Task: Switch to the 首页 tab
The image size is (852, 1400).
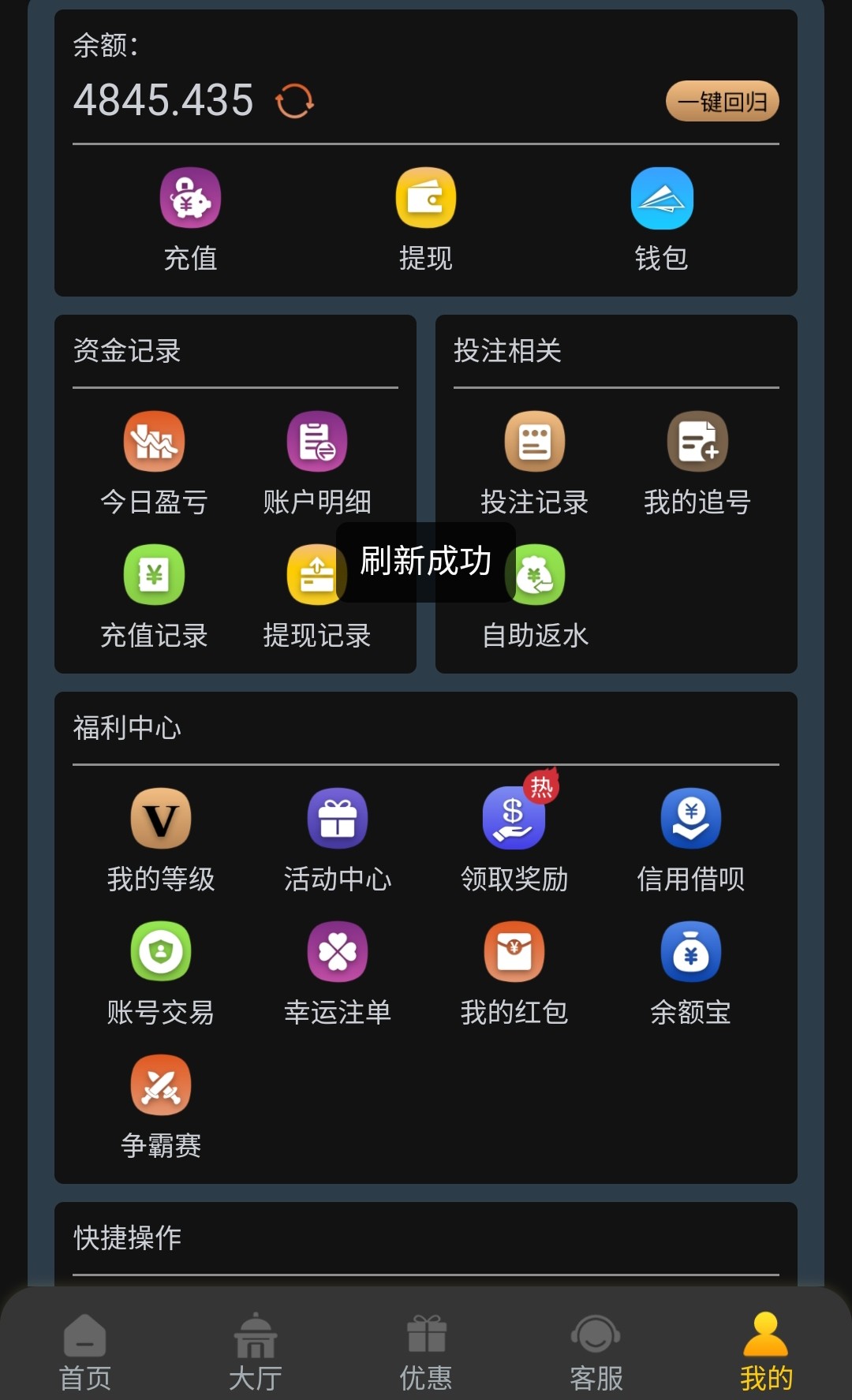Action: (x=85, y=1352)
